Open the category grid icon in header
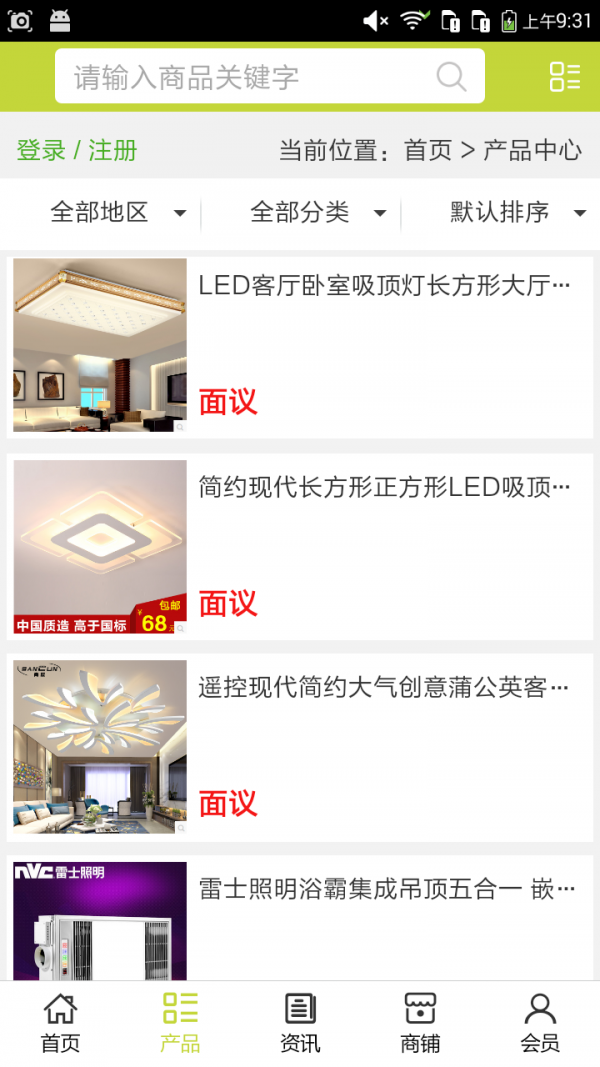600x1067 pixels. pos(565,77)
